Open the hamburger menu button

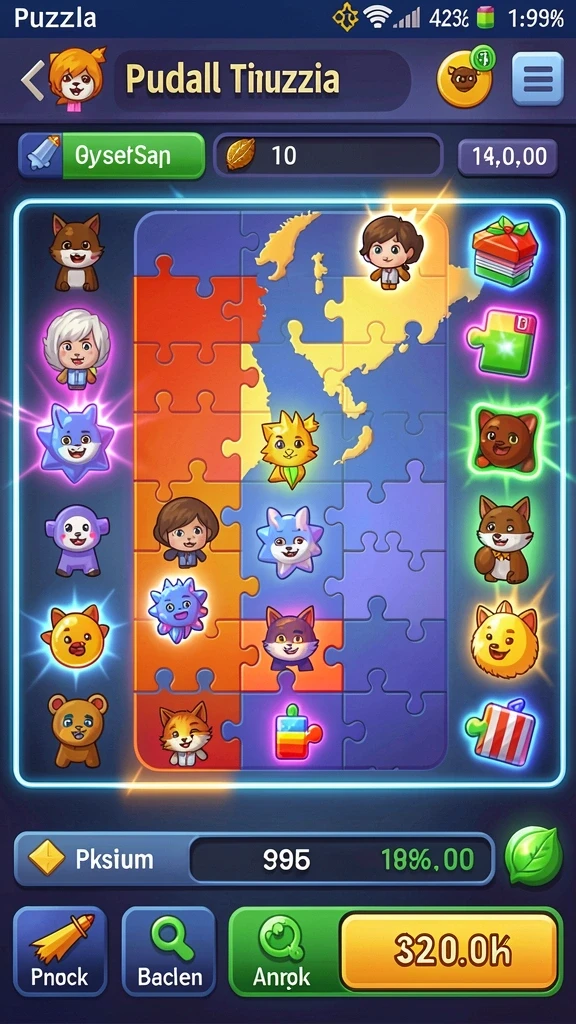click(537, 79)
